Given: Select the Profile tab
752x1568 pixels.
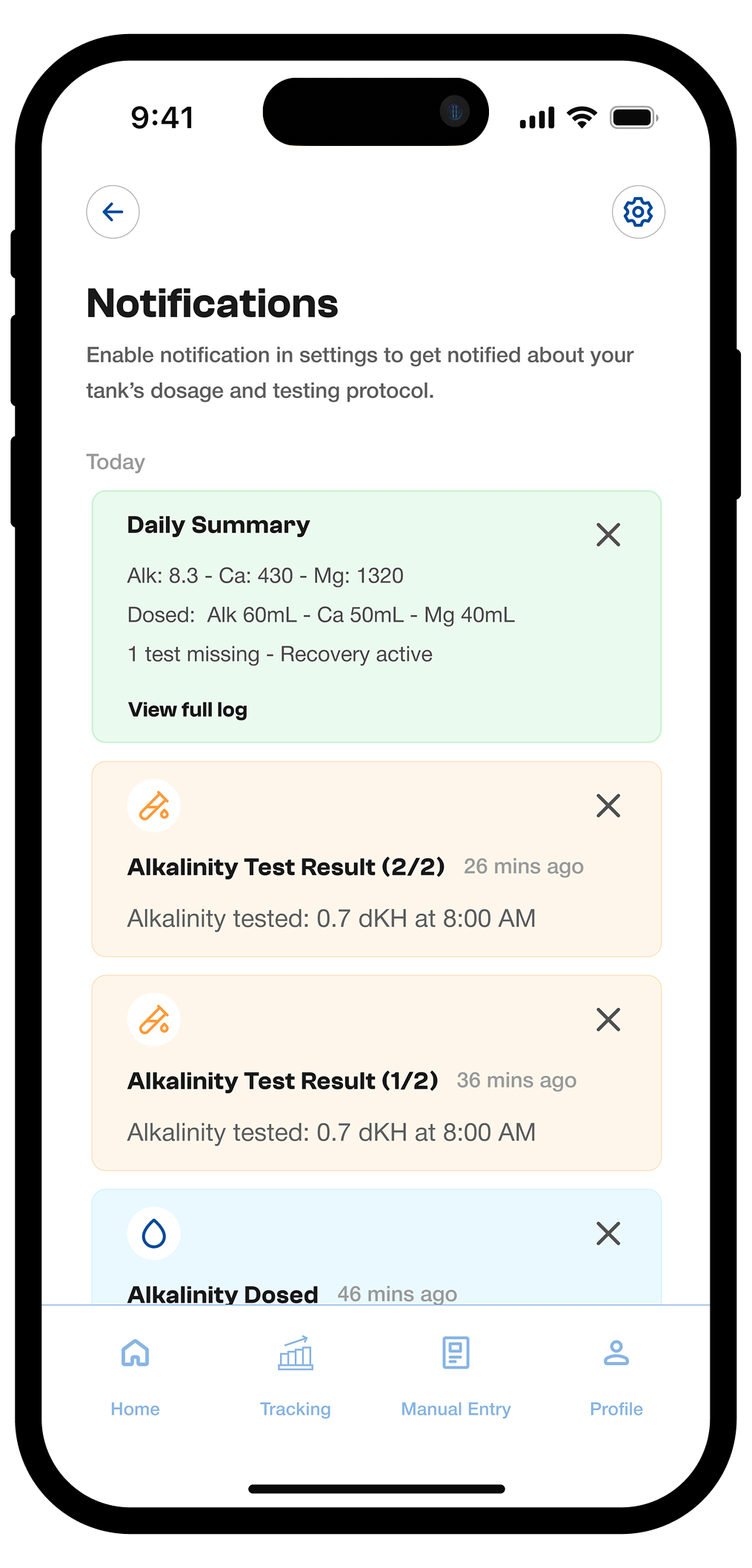Looking at the screenshot, I should 616,1375.
